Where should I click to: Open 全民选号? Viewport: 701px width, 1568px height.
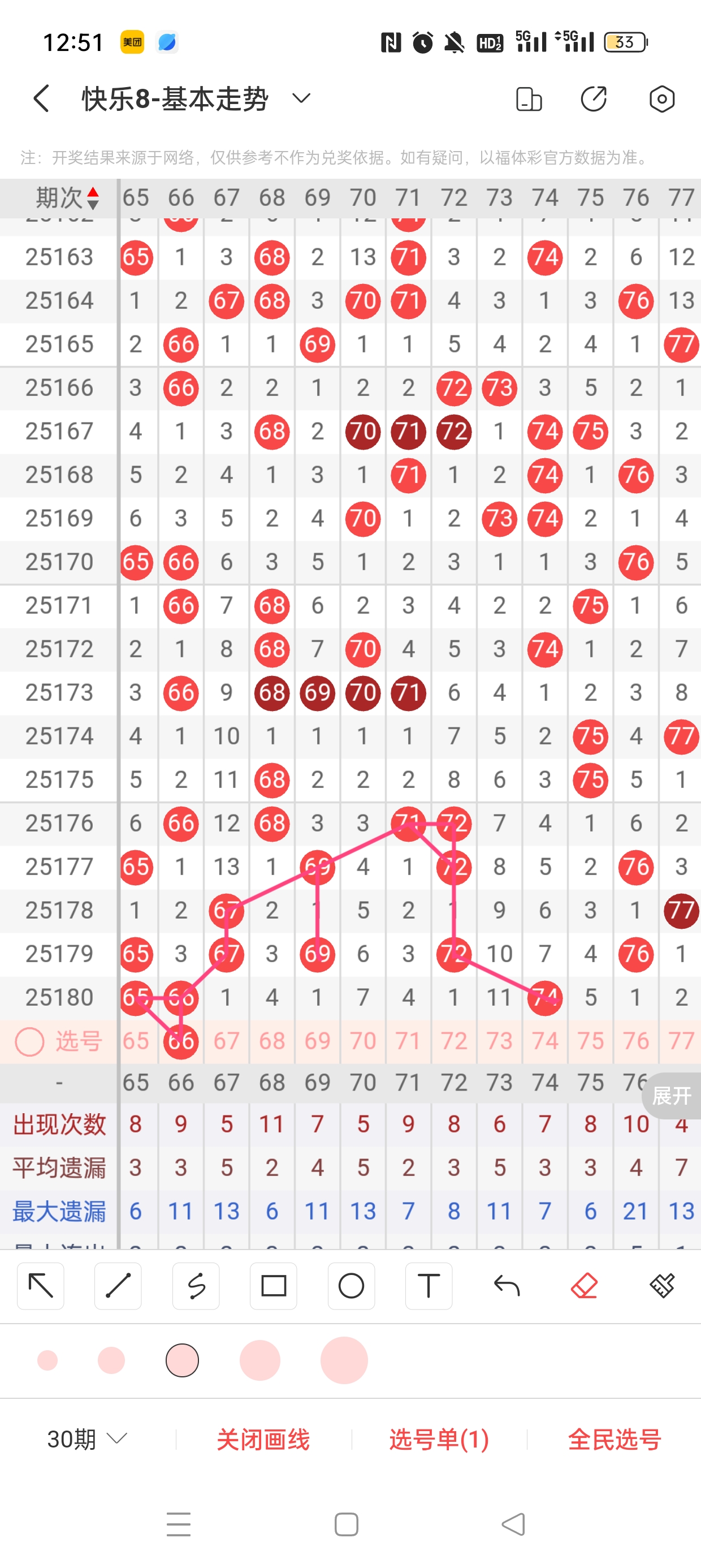tap(614, 1439)
